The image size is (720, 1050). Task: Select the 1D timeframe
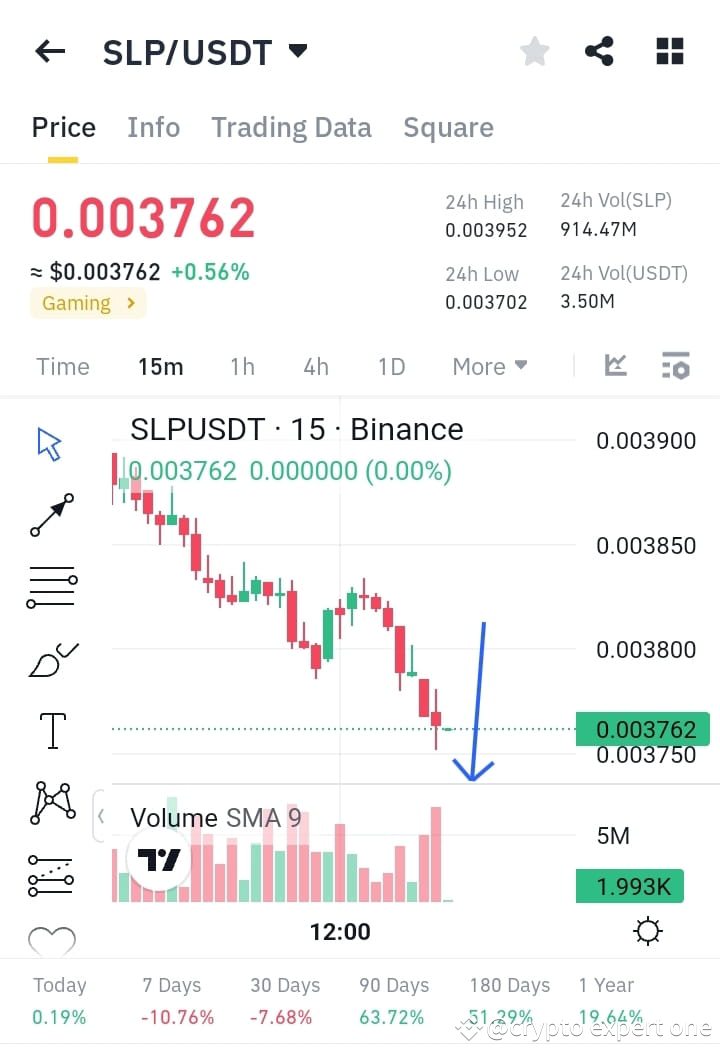(391, 366)
